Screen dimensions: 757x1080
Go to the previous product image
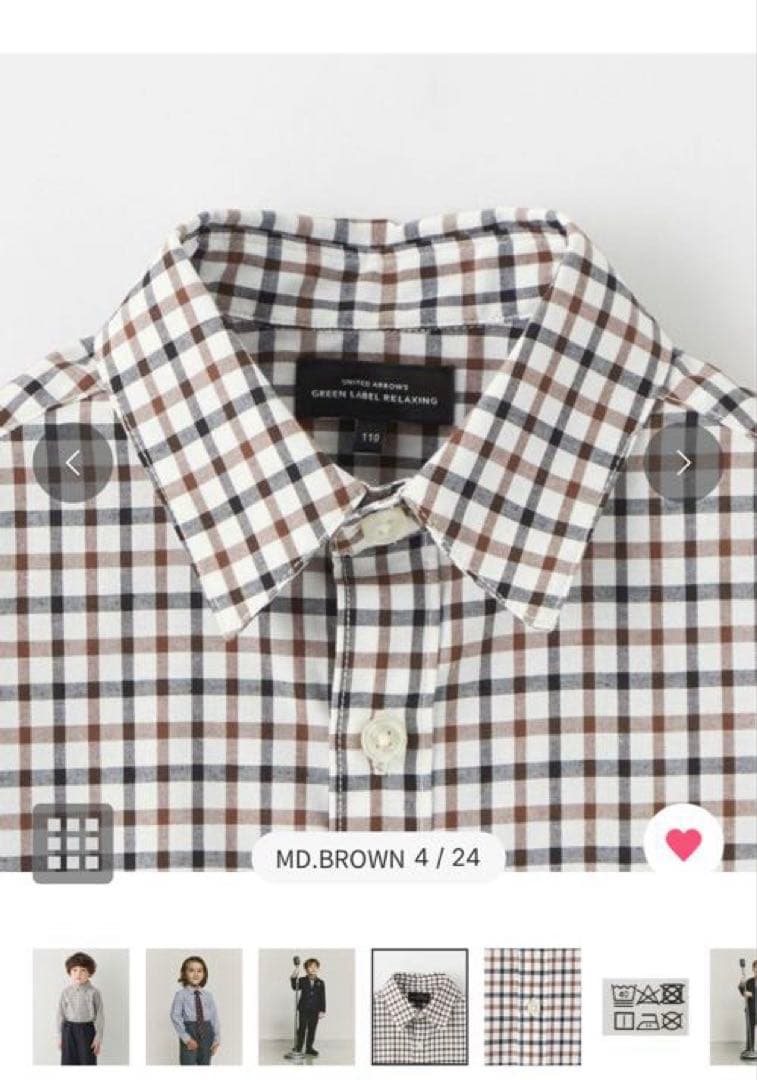73,462
